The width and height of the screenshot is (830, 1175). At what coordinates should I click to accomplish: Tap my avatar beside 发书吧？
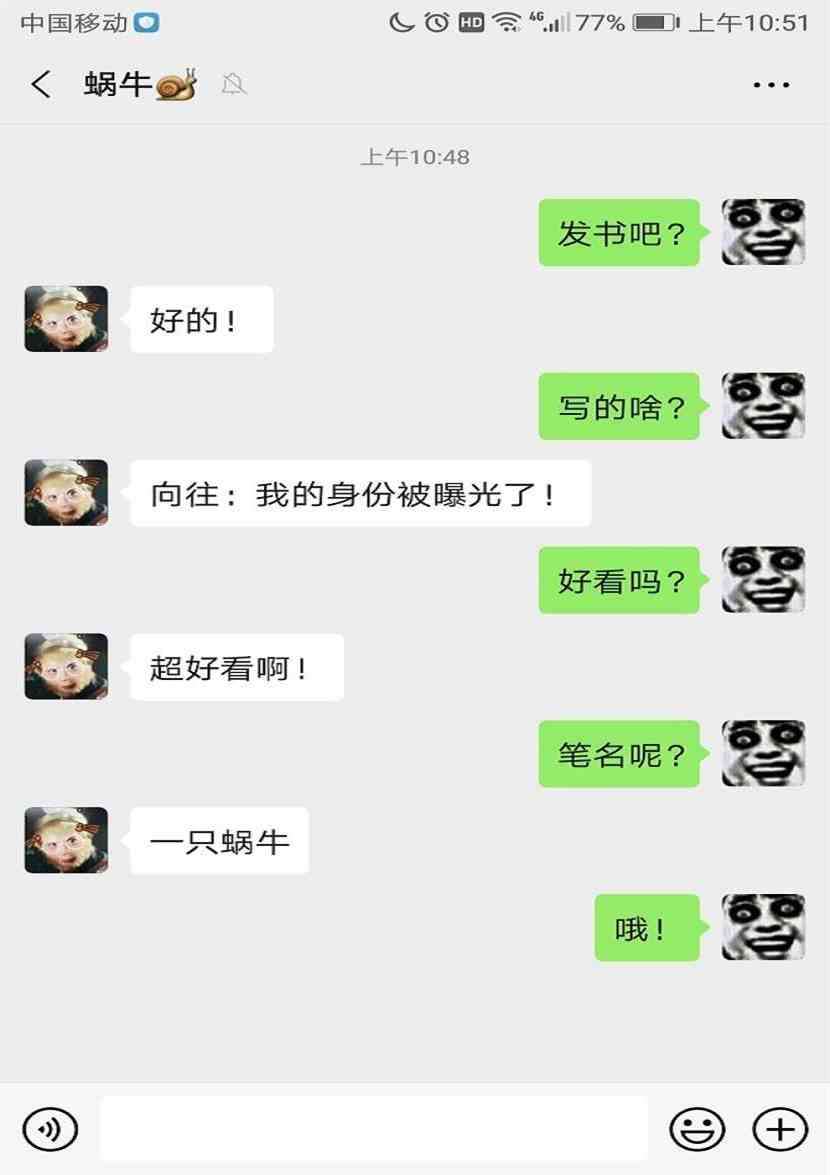pyautogui.click(x=764, y=232)
